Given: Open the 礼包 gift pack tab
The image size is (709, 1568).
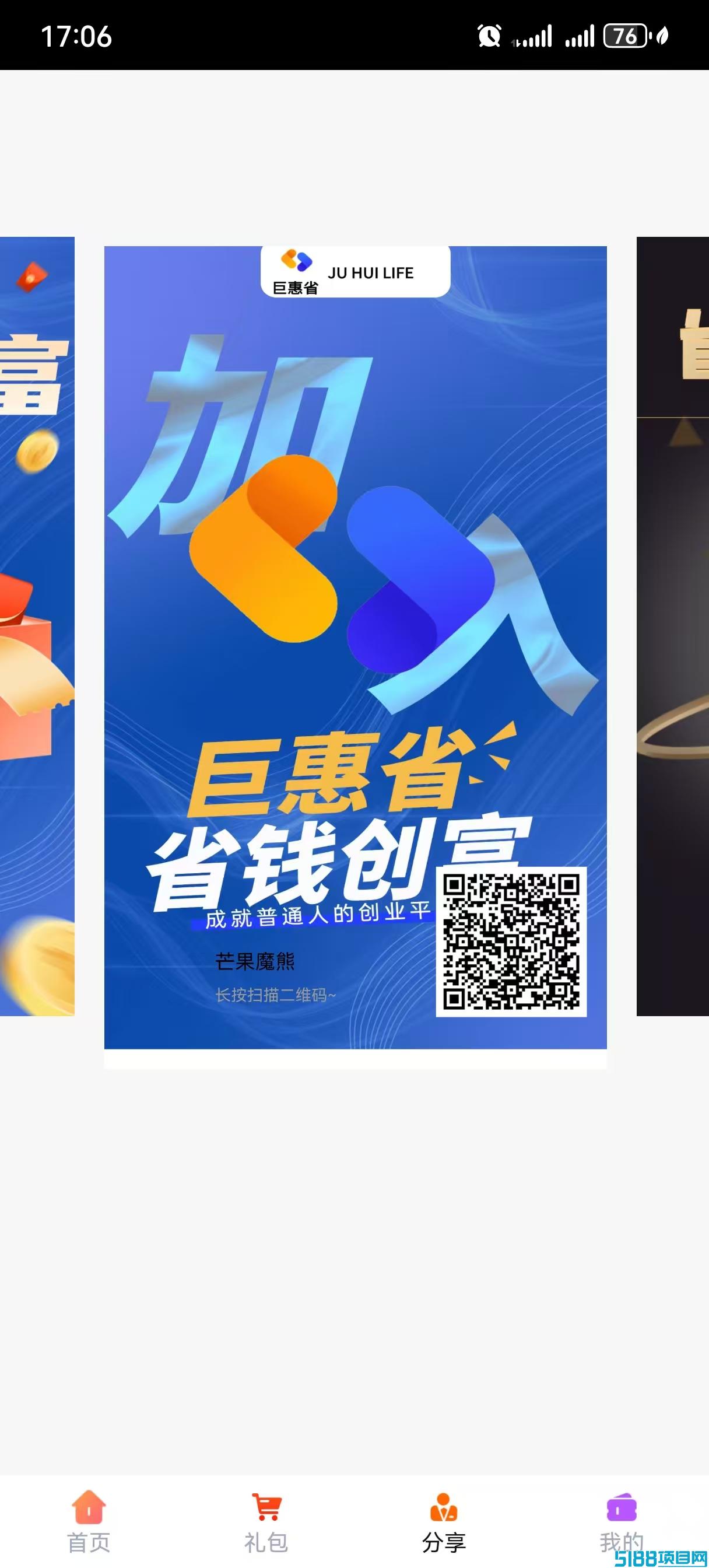Looking at the screenshot, I should [x=266, y=1522].
